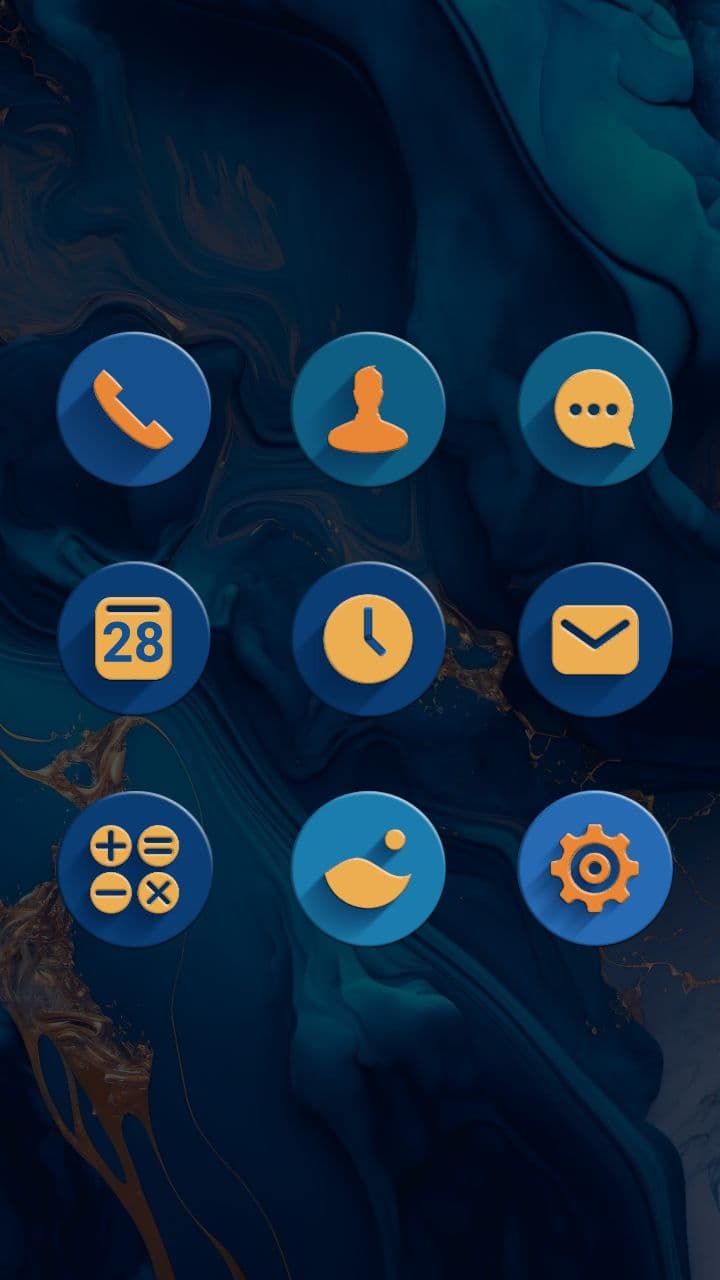Select the orange speech bubble icon
This screenshot has width=720, height=1280.
[x=595, y=408]
